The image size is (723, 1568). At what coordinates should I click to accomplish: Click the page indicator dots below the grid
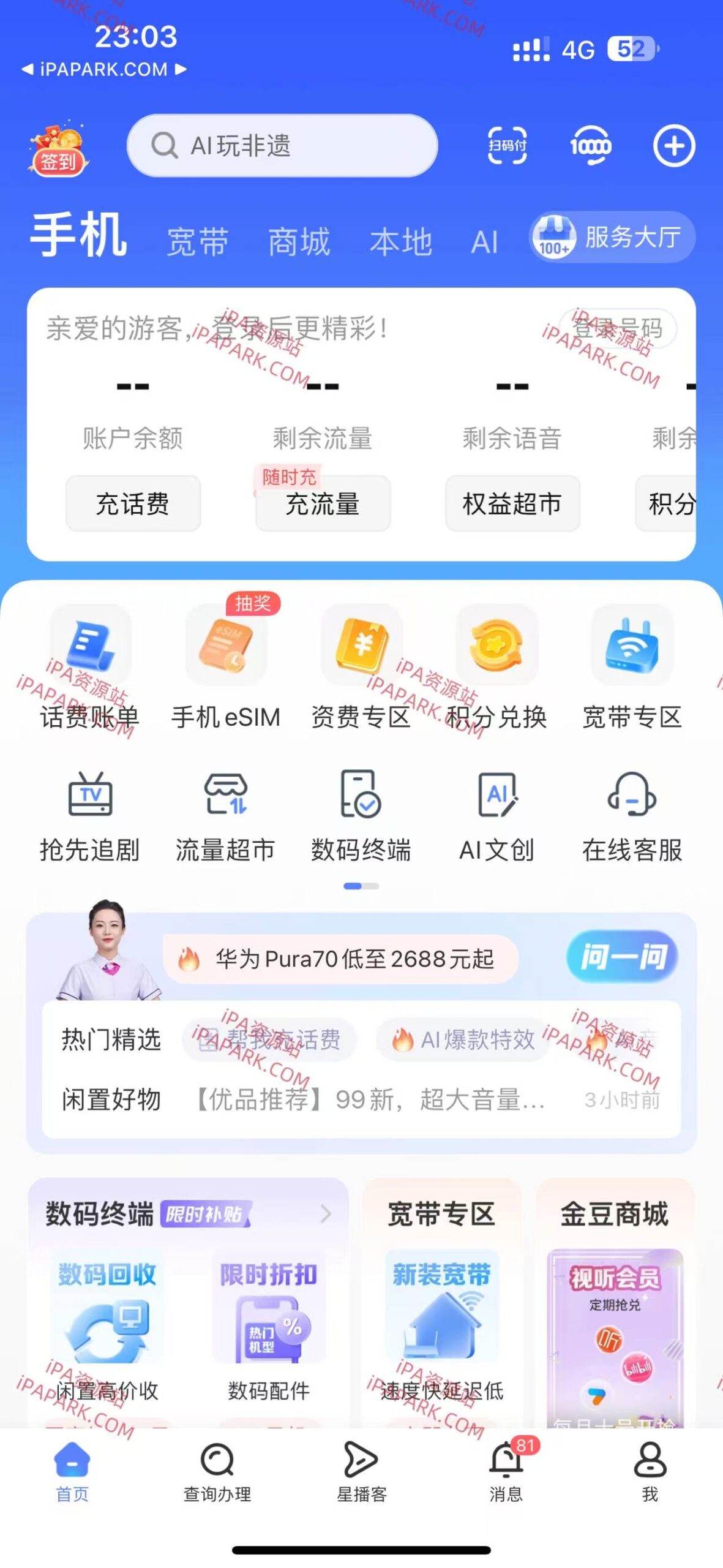click(x=361, y=885)
